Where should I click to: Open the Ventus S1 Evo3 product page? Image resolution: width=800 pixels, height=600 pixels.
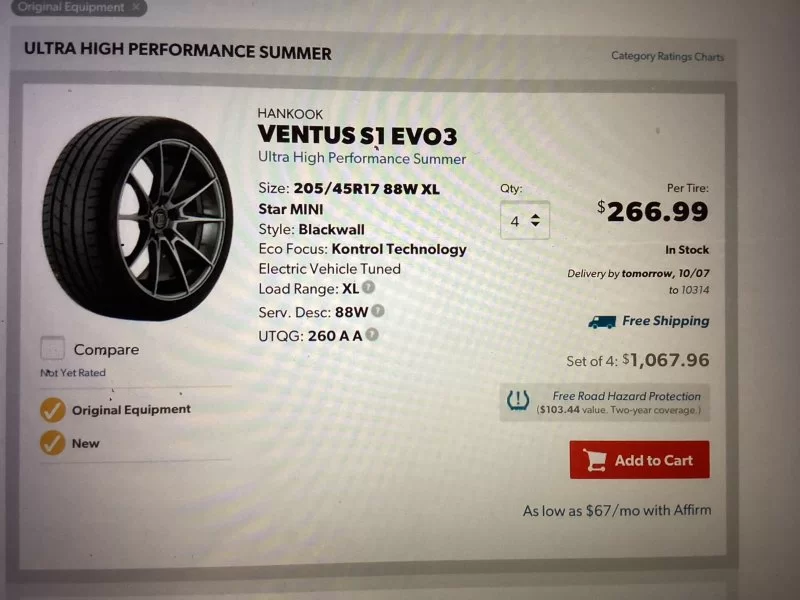(357, 134)
